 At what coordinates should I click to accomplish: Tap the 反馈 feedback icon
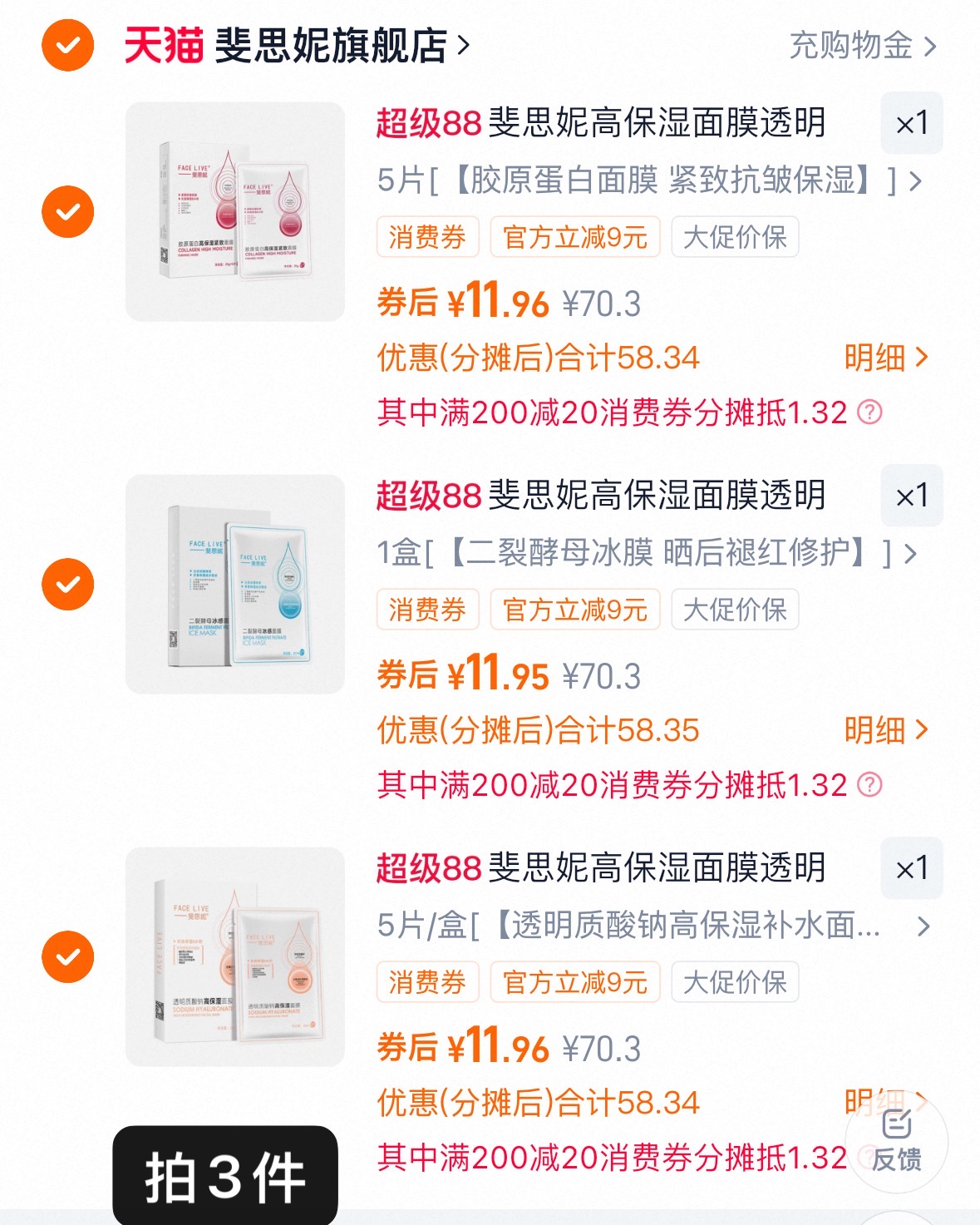pos(896,1142)
